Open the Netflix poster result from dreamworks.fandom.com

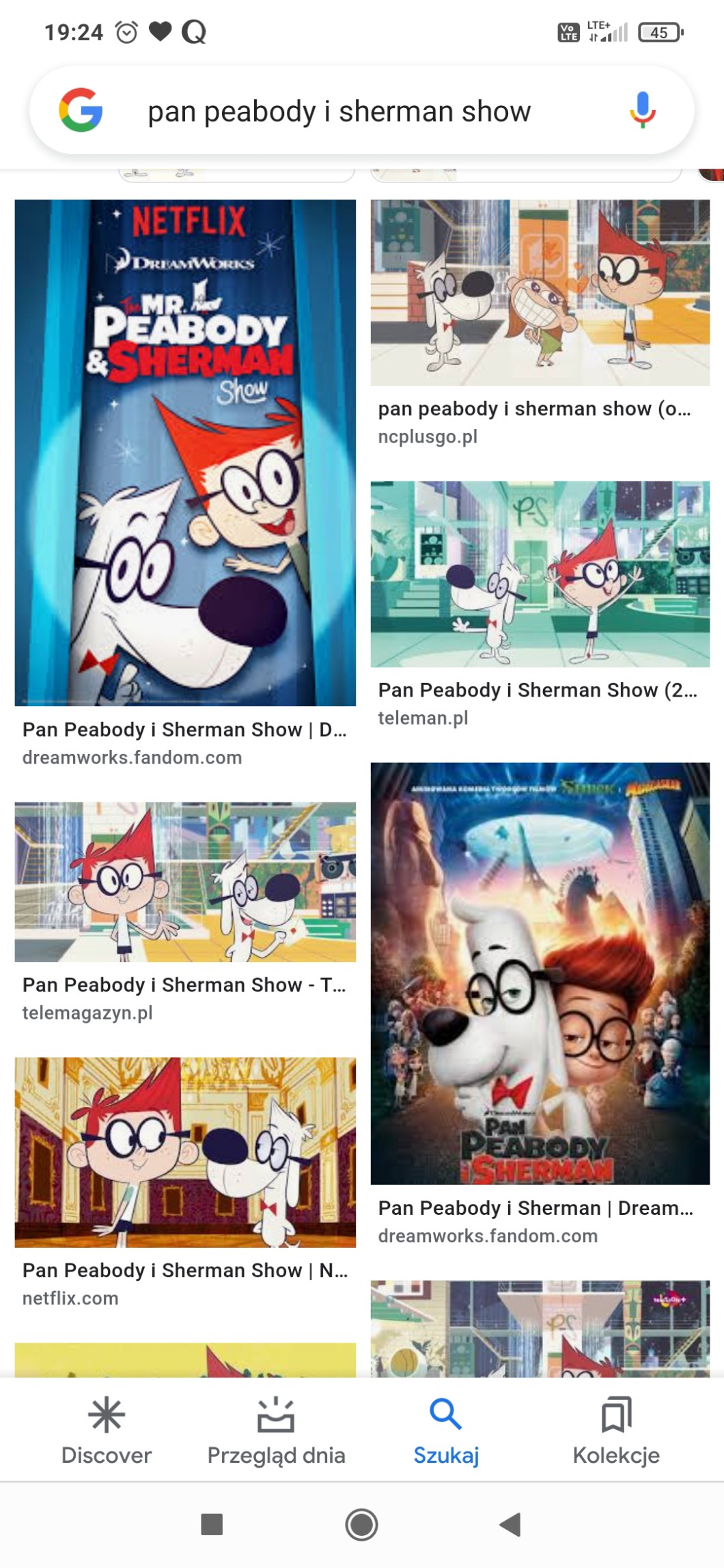pyautogui.click(x=185, y=452)
